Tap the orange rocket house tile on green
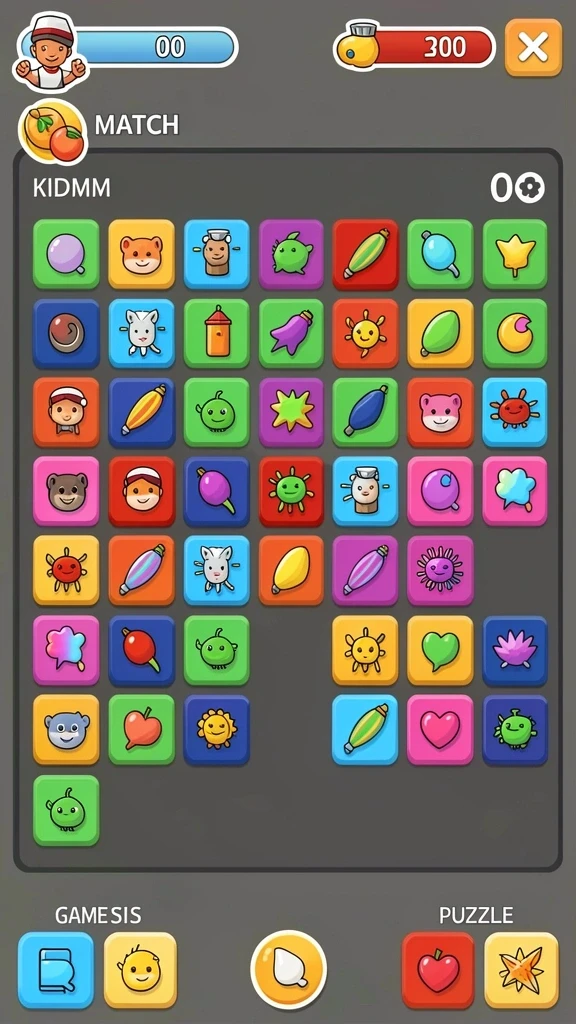Image resolution: width=576 pixels, height=1024 pixels. coord(216,333)
